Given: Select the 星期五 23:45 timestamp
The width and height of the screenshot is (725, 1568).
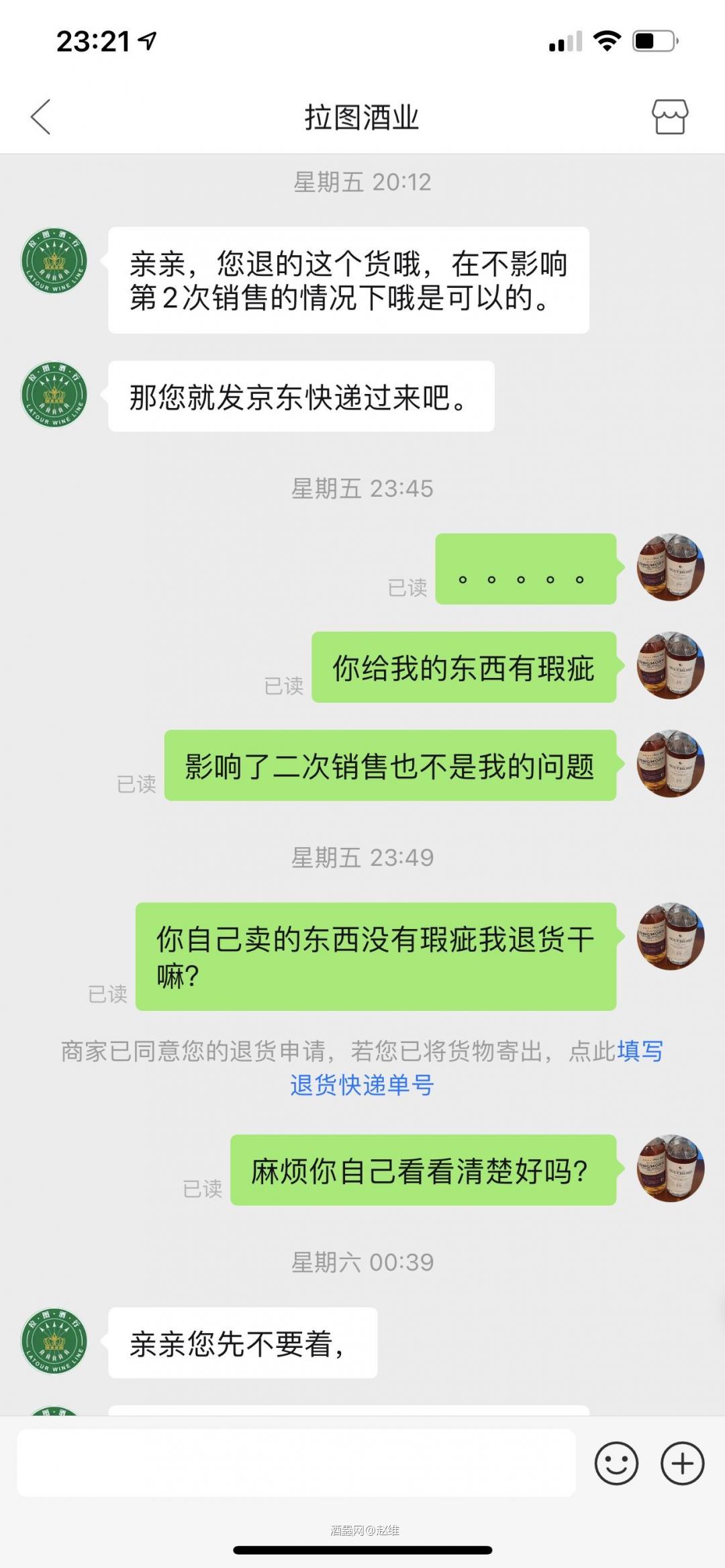Looking at the screenshot, I should point(362,489).
